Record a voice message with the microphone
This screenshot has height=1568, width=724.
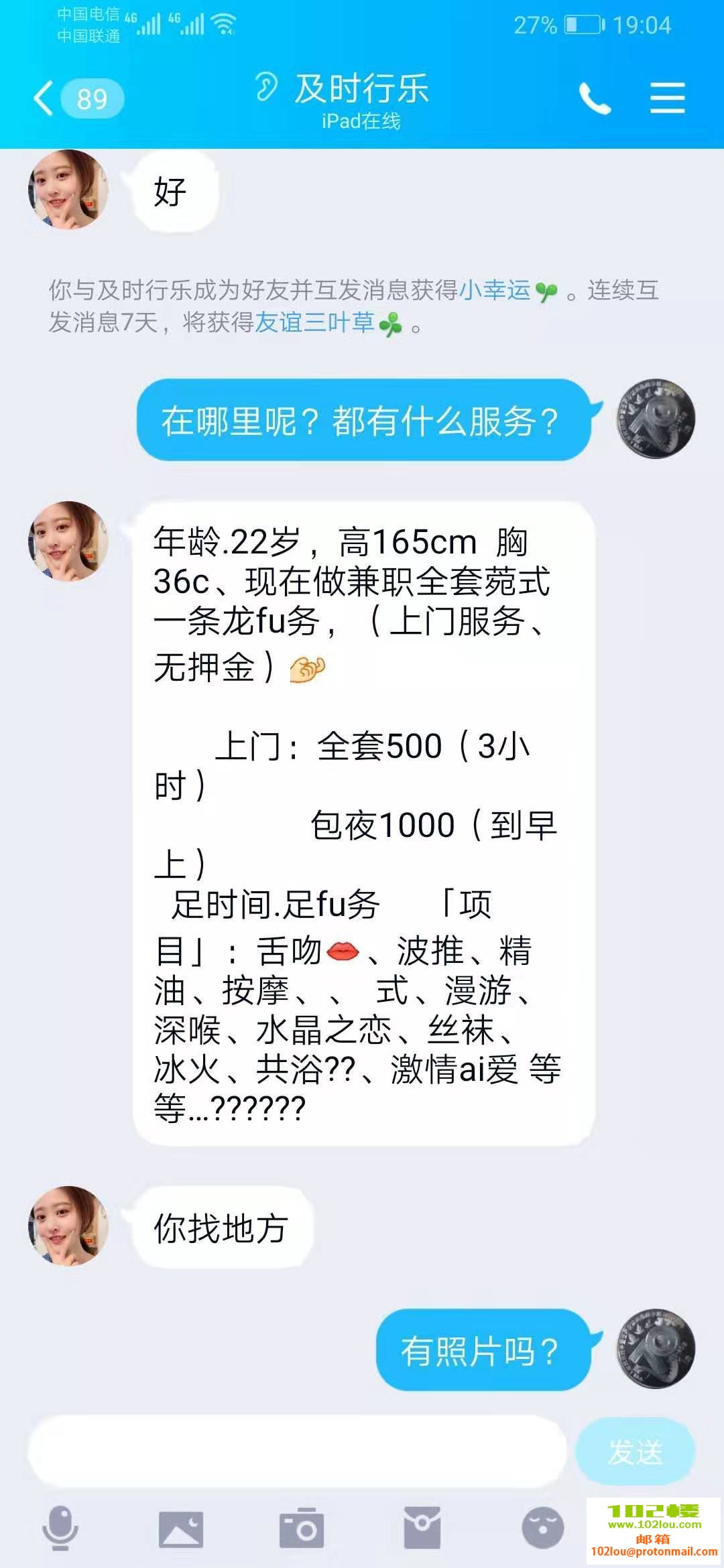pos(60,1528)
